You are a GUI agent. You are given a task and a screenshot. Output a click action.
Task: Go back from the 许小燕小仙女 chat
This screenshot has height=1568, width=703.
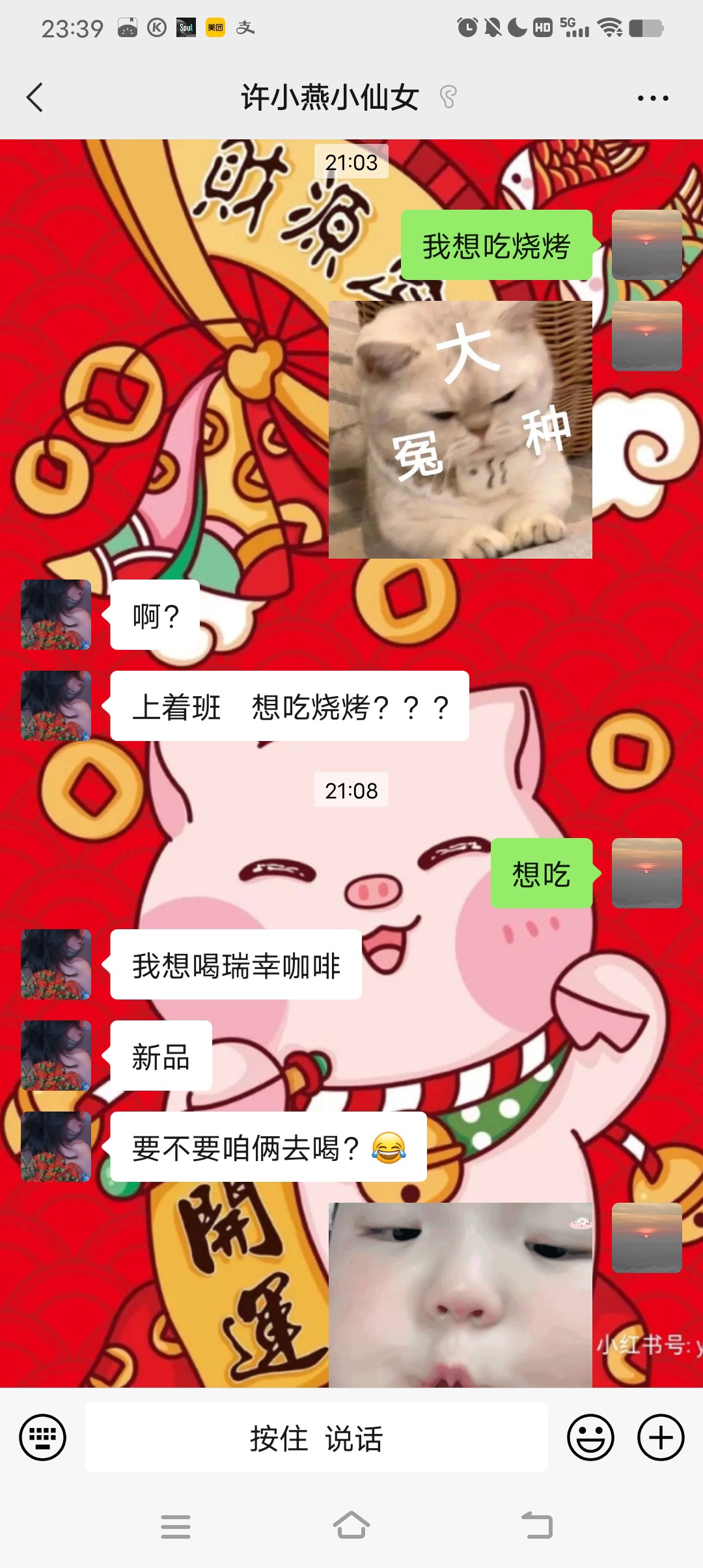click(34, 98)
